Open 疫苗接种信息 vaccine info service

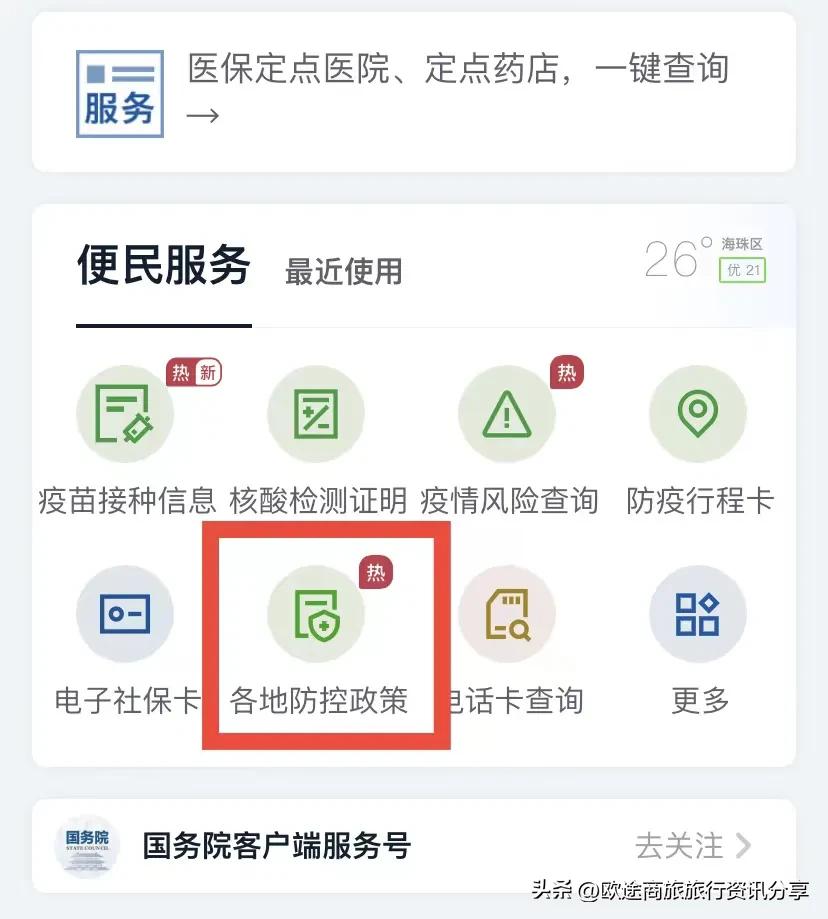click(x=124, y=413)
